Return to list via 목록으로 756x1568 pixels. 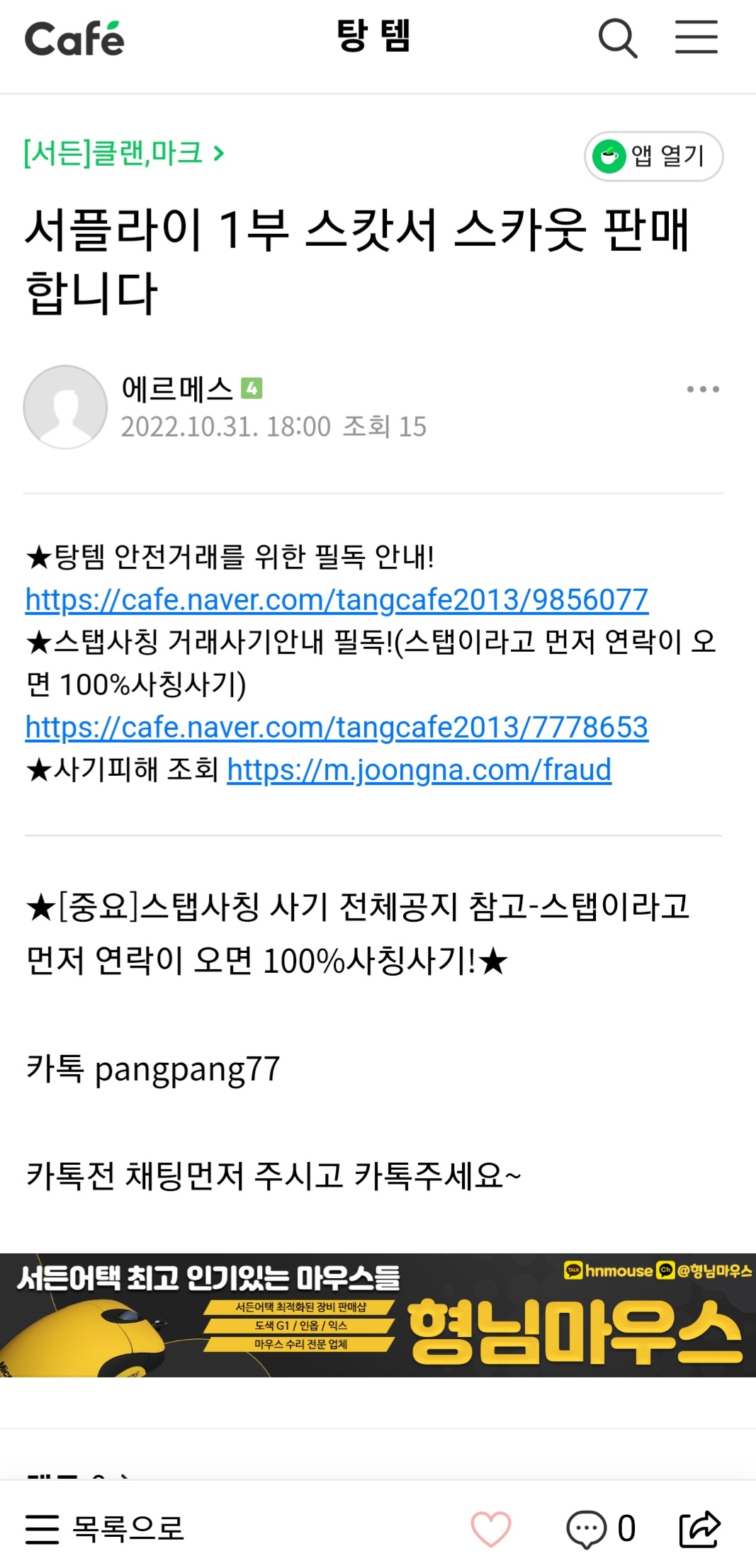click(x=105, y=1528)
